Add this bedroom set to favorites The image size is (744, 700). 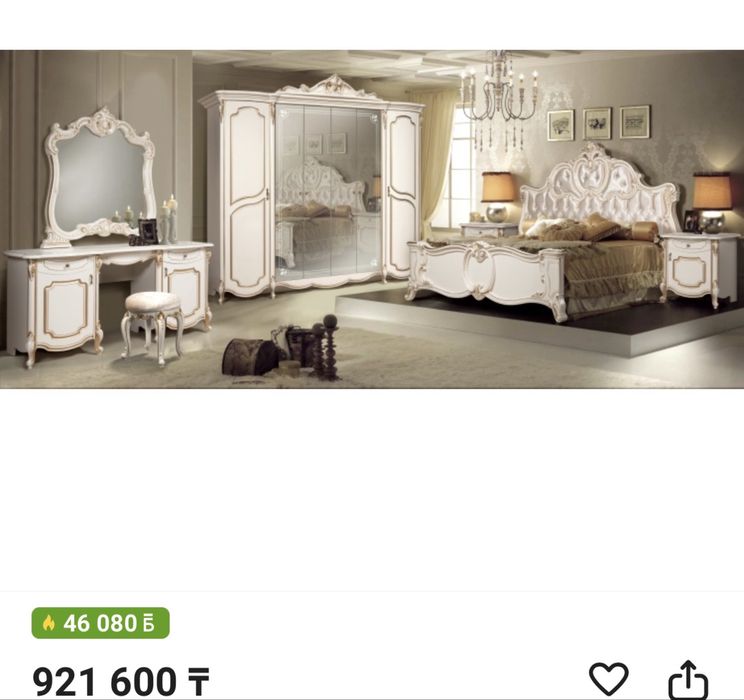[608, 679]
